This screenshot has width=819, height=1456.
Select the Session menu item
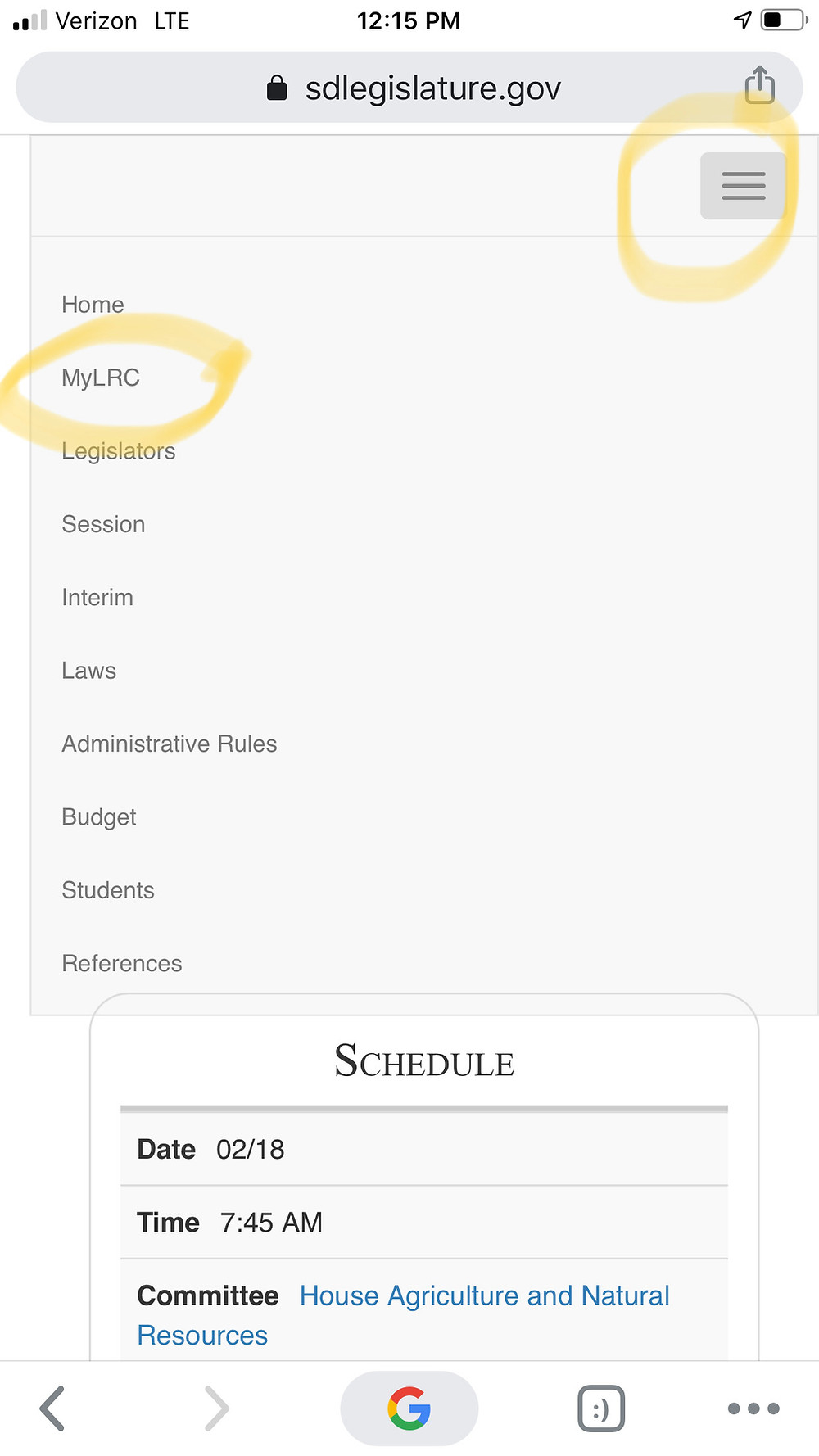103,524
